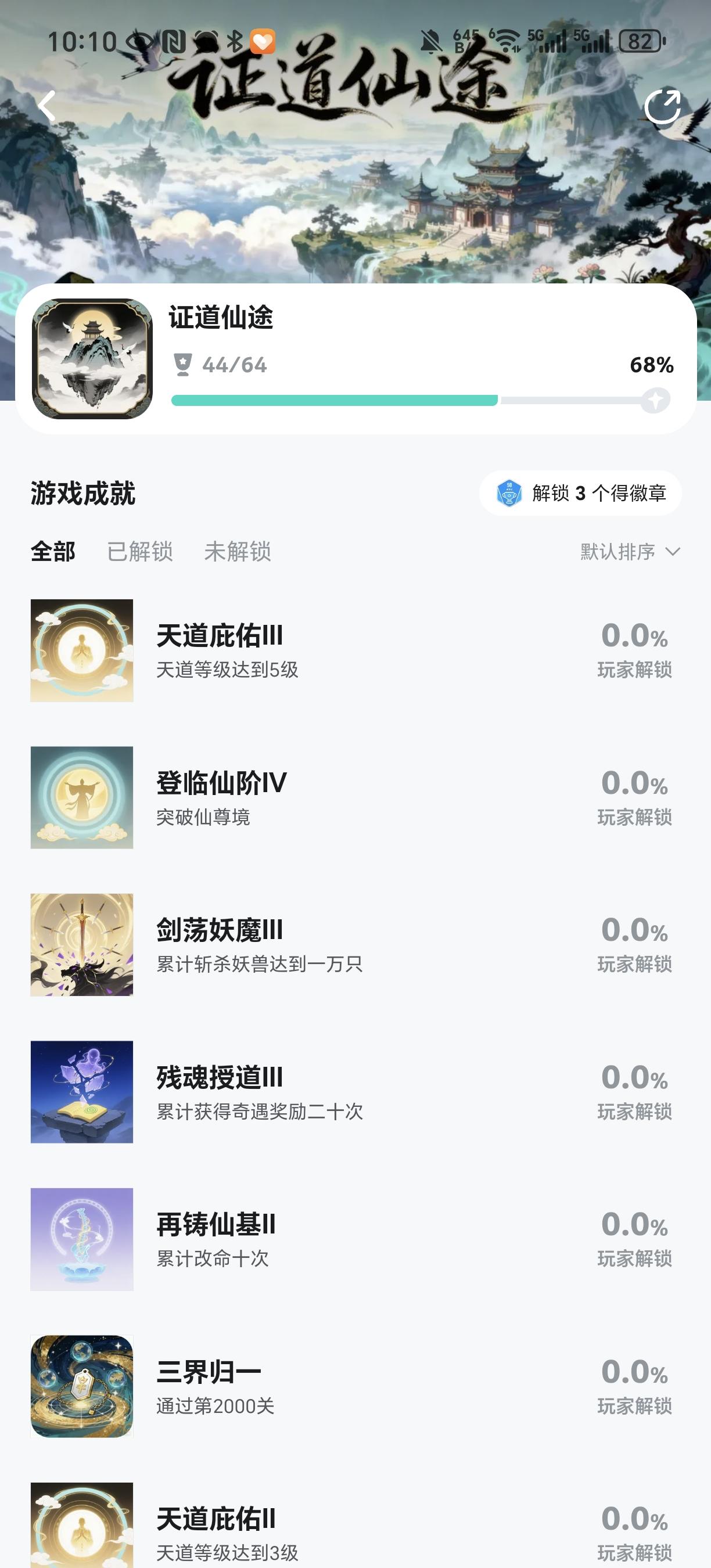
Task: Open the 剑荡妖魔III sword achievement icon
Action: click(82, 945)
